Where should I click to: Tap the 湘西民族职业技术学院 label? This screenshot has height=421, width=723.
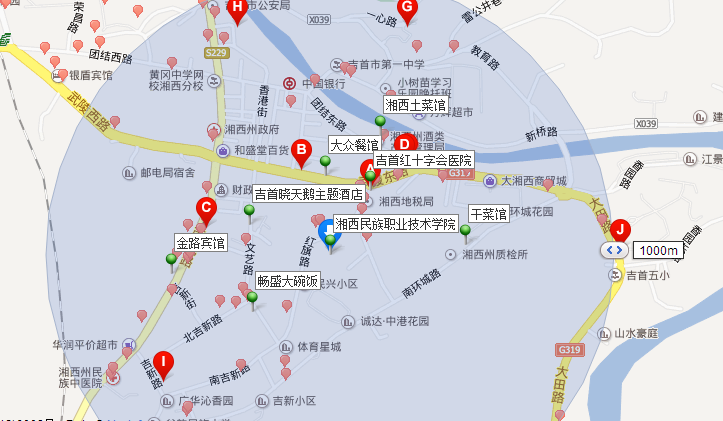(395, 223)
